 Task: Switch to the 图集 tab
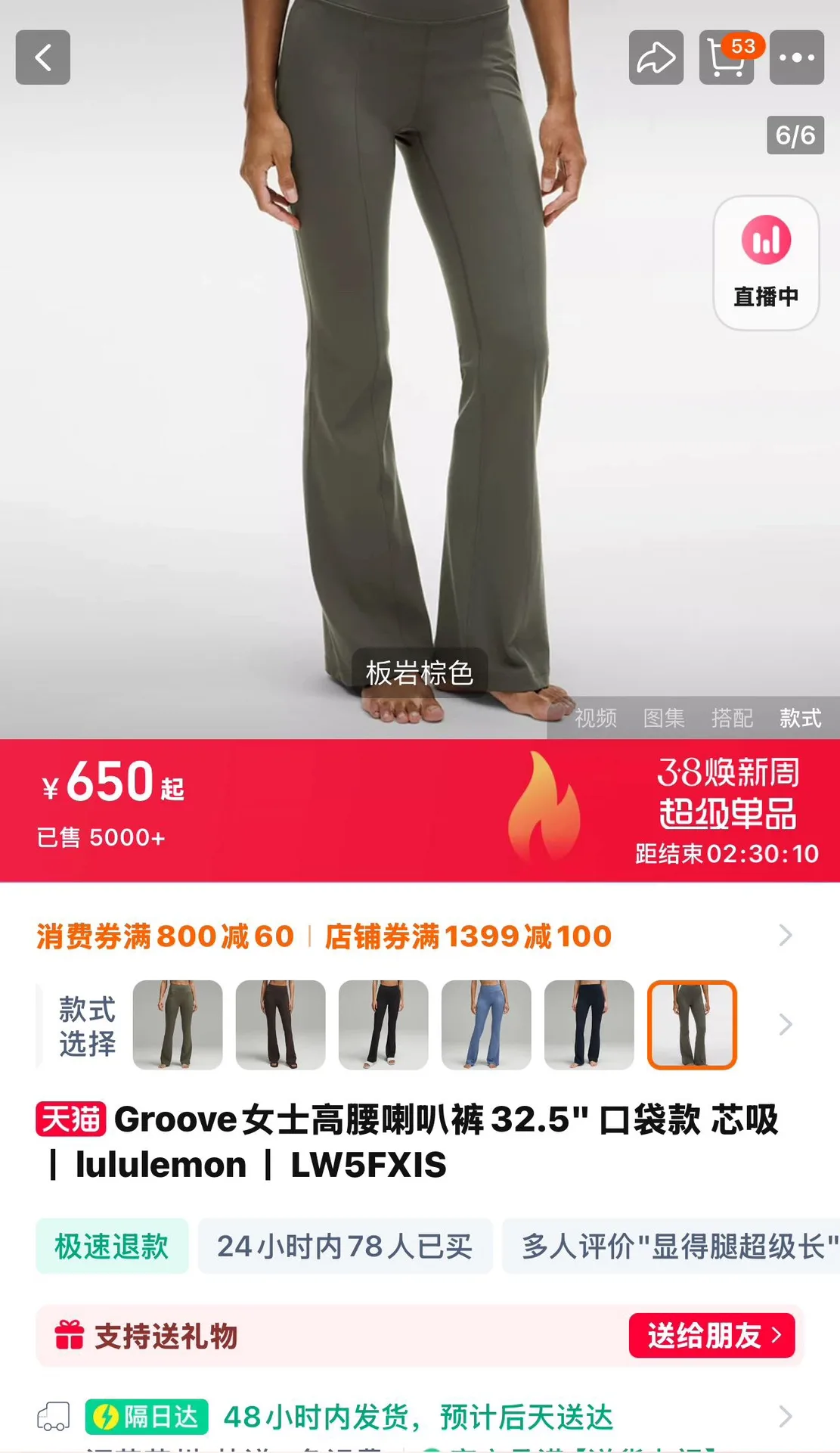click(664, 718)
